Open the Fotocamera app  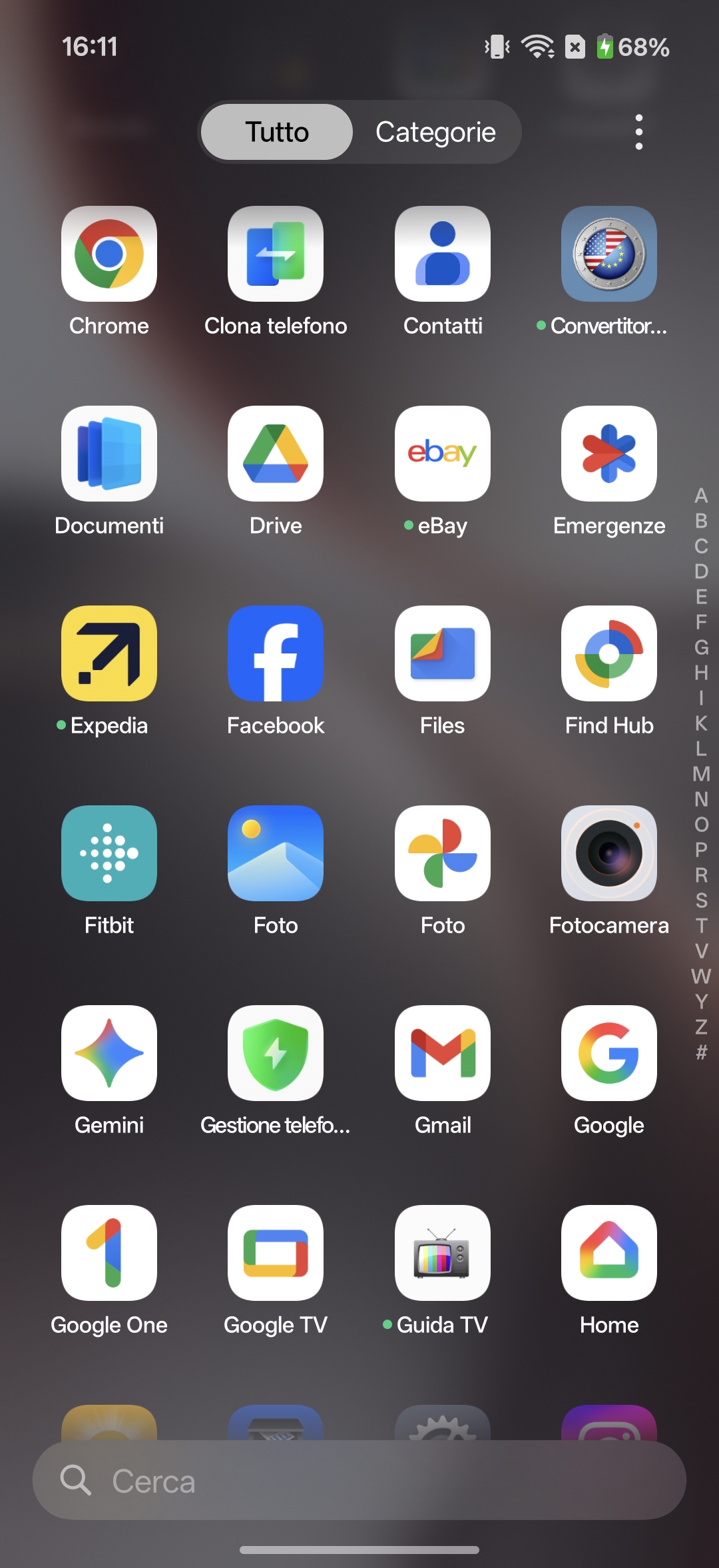(609, 853)
